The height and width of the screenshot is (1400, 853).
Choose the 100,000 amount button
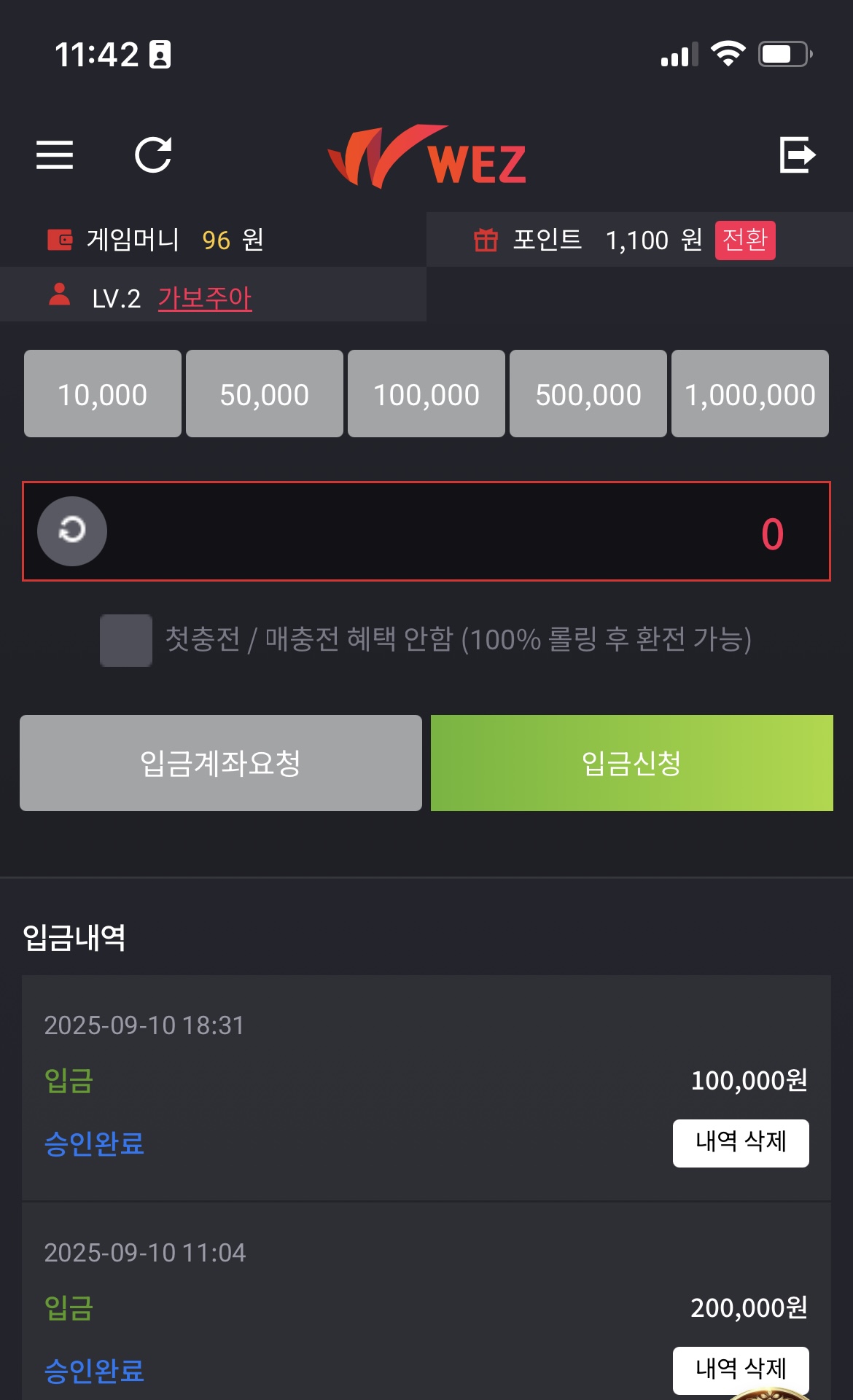tap(426, 394)
